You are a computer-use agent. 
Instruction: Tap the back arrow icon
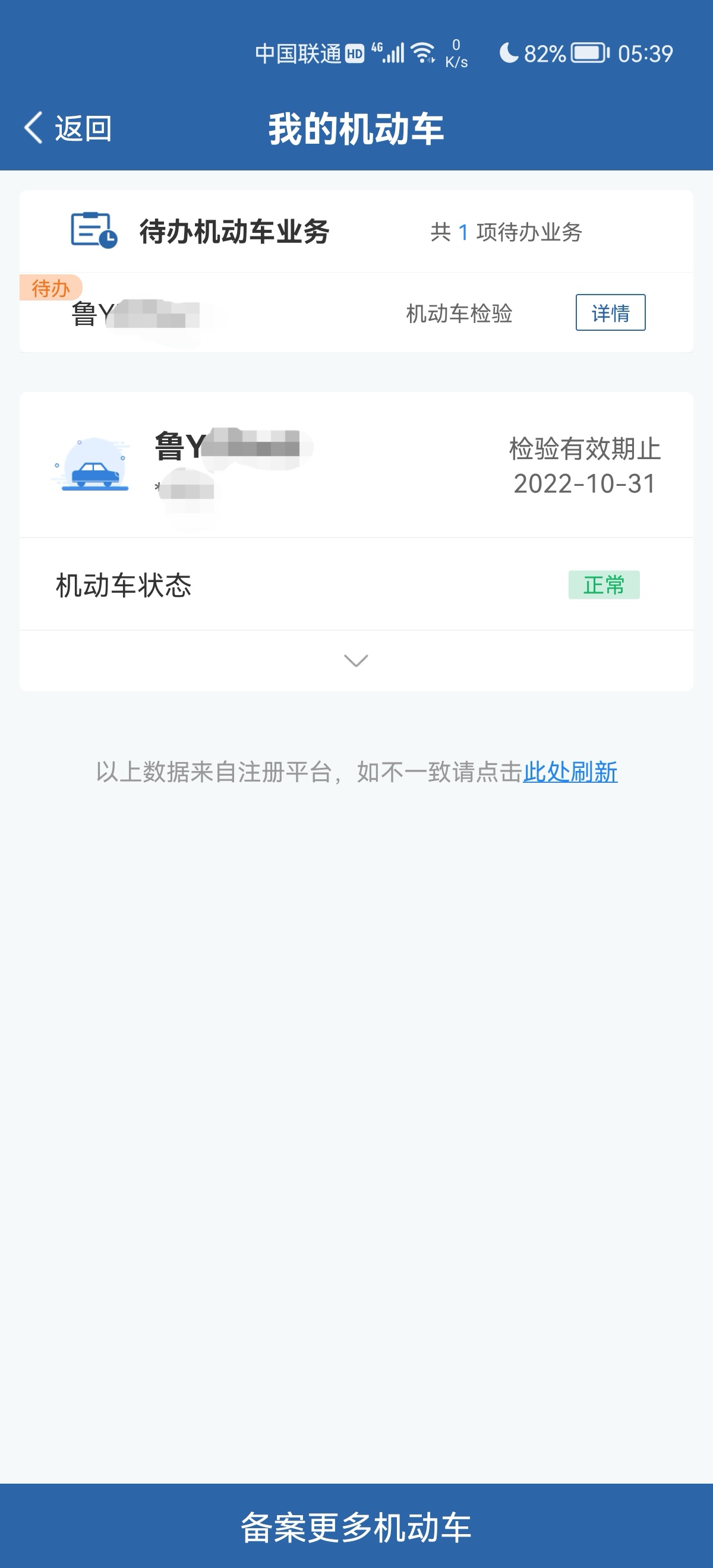(33, 127)
